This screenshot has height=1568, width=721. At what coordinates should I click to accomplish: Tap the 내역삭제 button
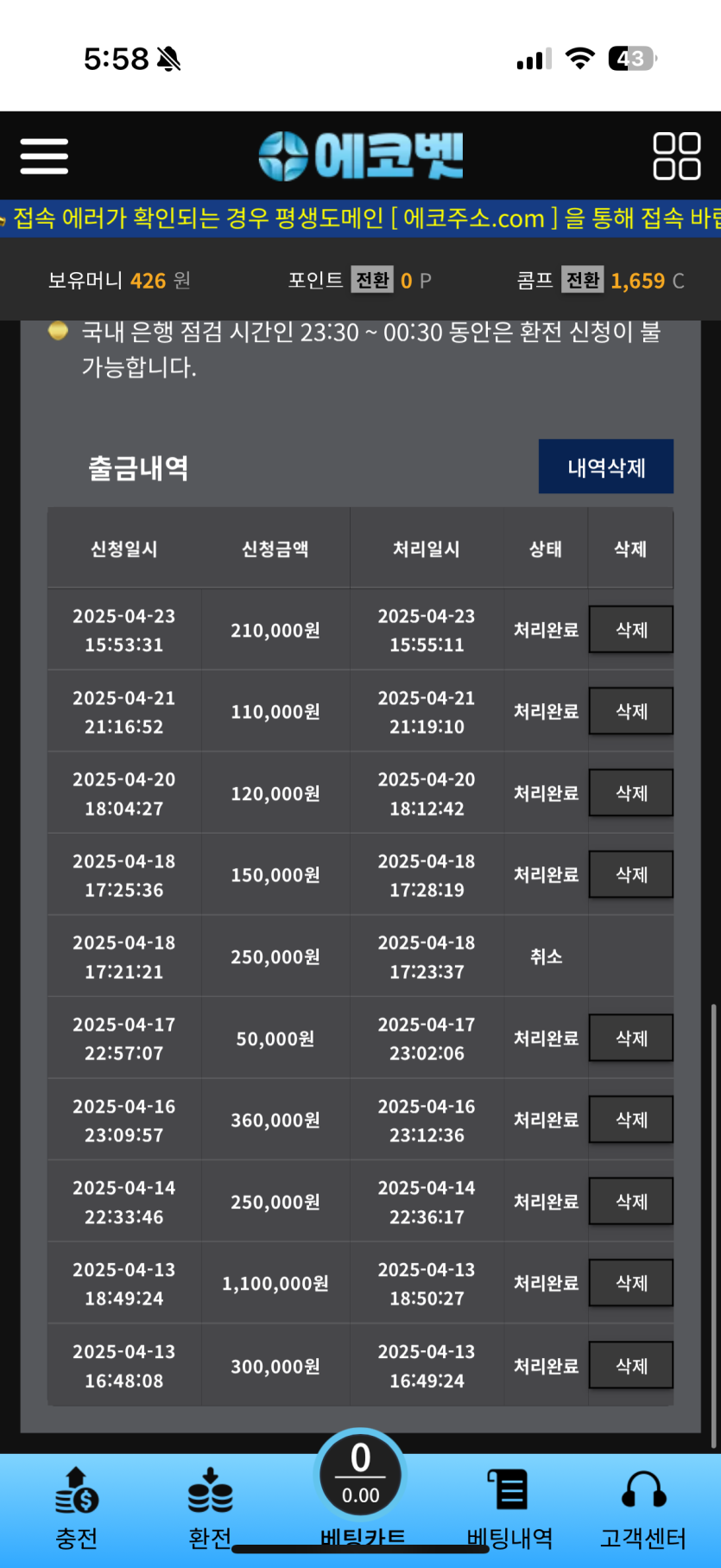tap(605, 467)
